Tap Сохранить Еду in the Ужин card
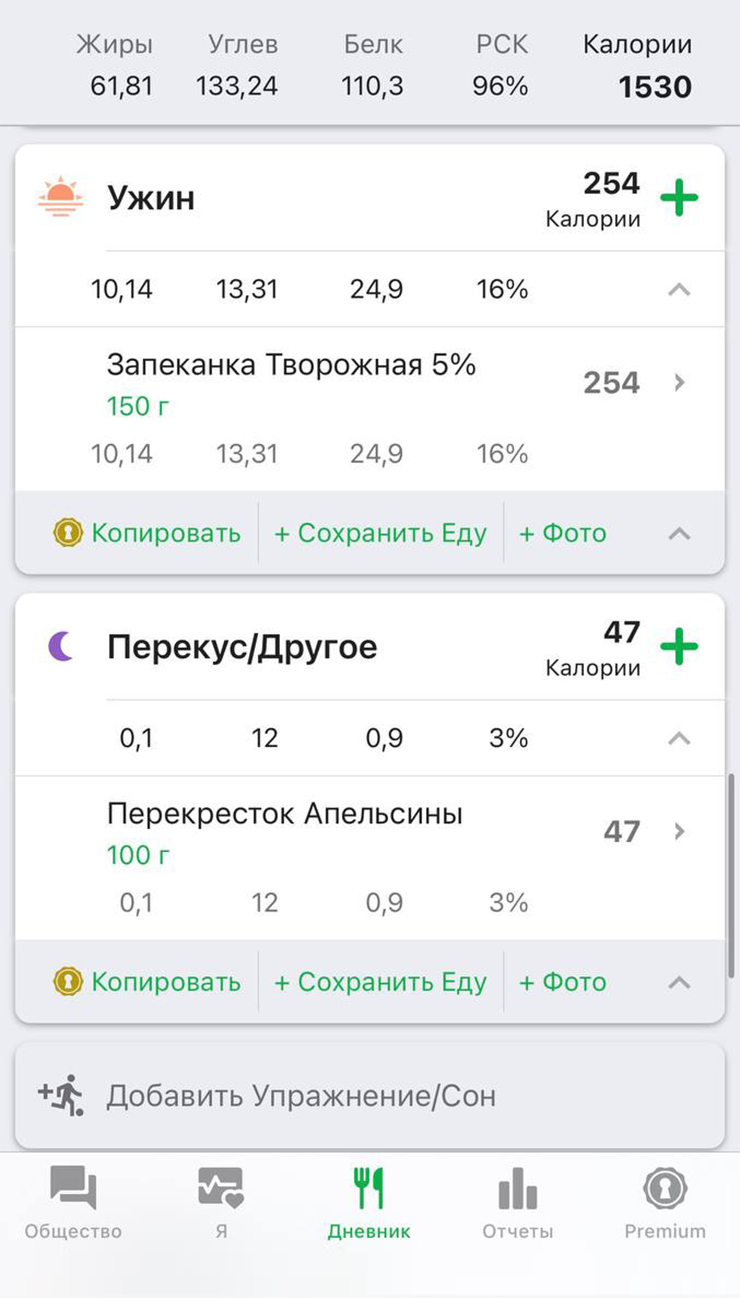Image resolution: width=740 pixels, height=1298 pixels. pyautogui.click(x=380, y=533)
